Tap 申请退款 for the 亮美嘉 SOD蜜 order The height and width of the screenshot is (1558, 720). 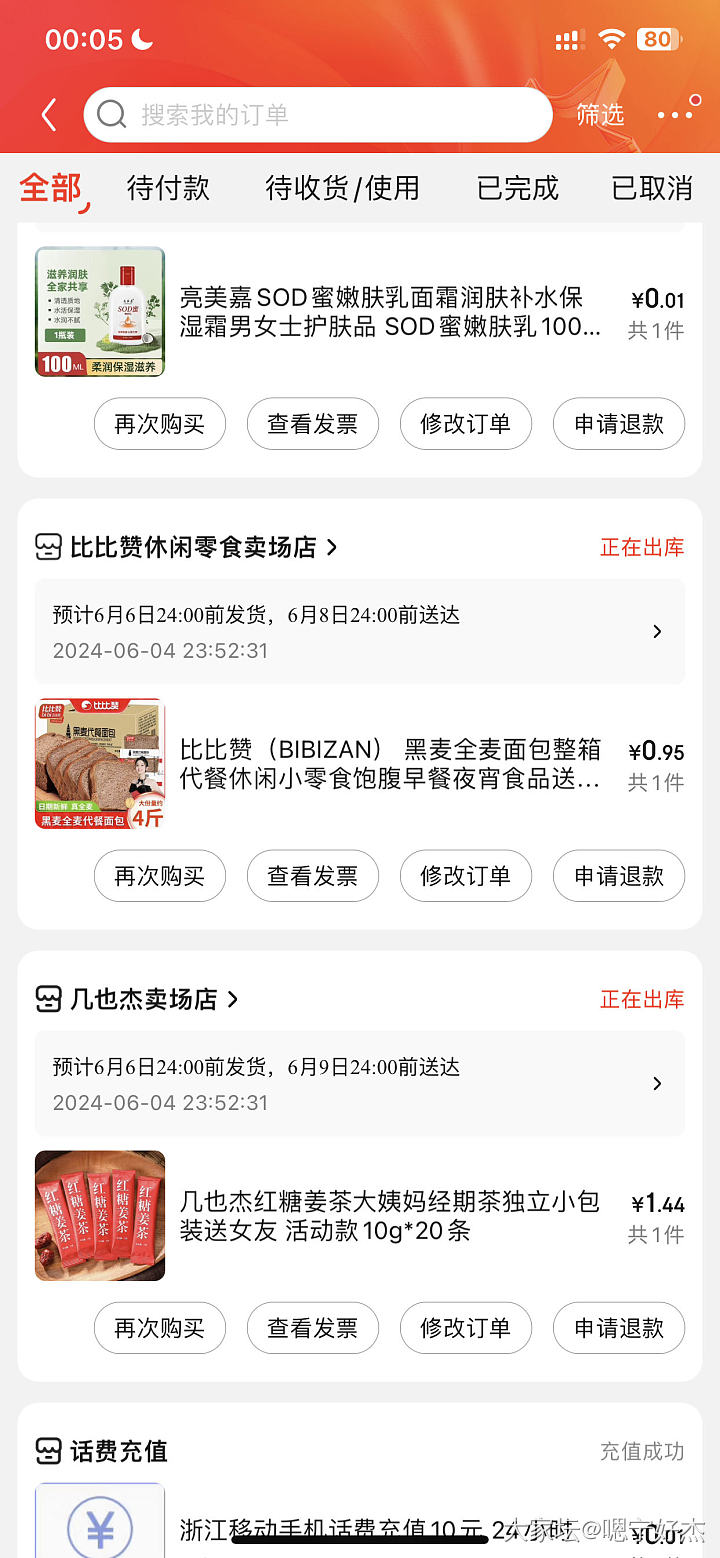(x=619, y=424)
